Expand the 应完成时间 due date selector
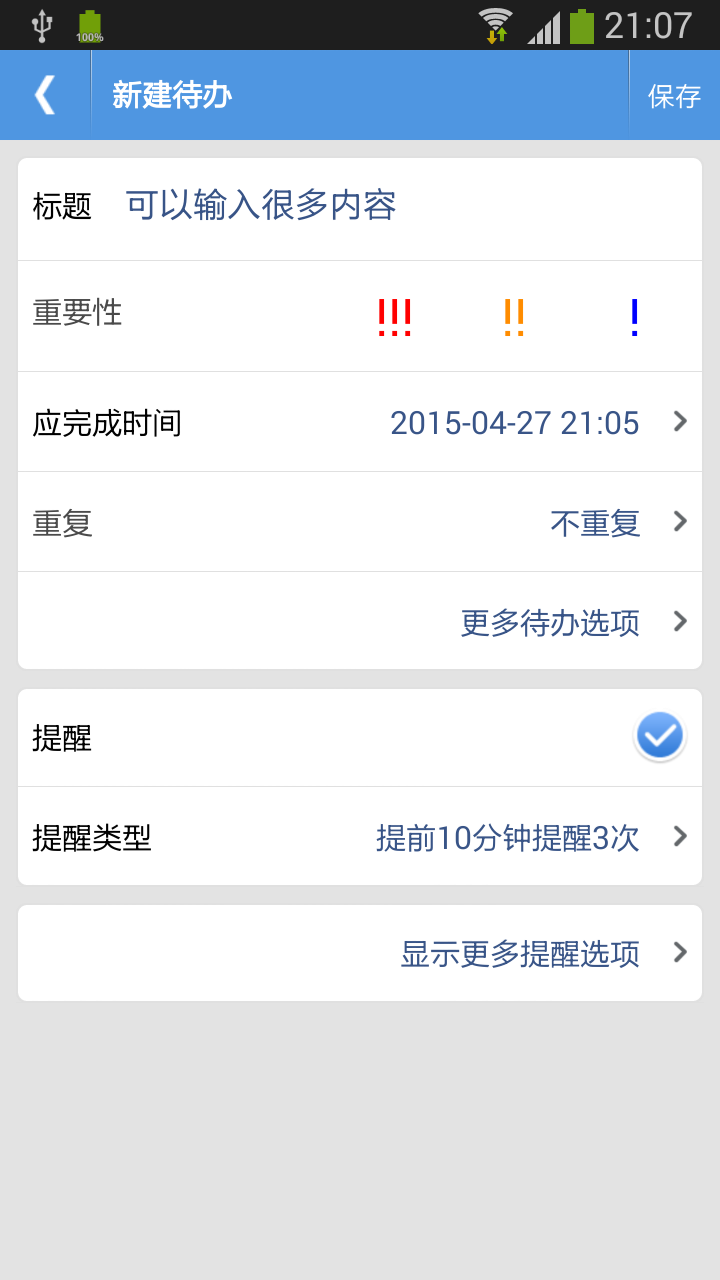 pyautogui.click(x=679, y=421)
